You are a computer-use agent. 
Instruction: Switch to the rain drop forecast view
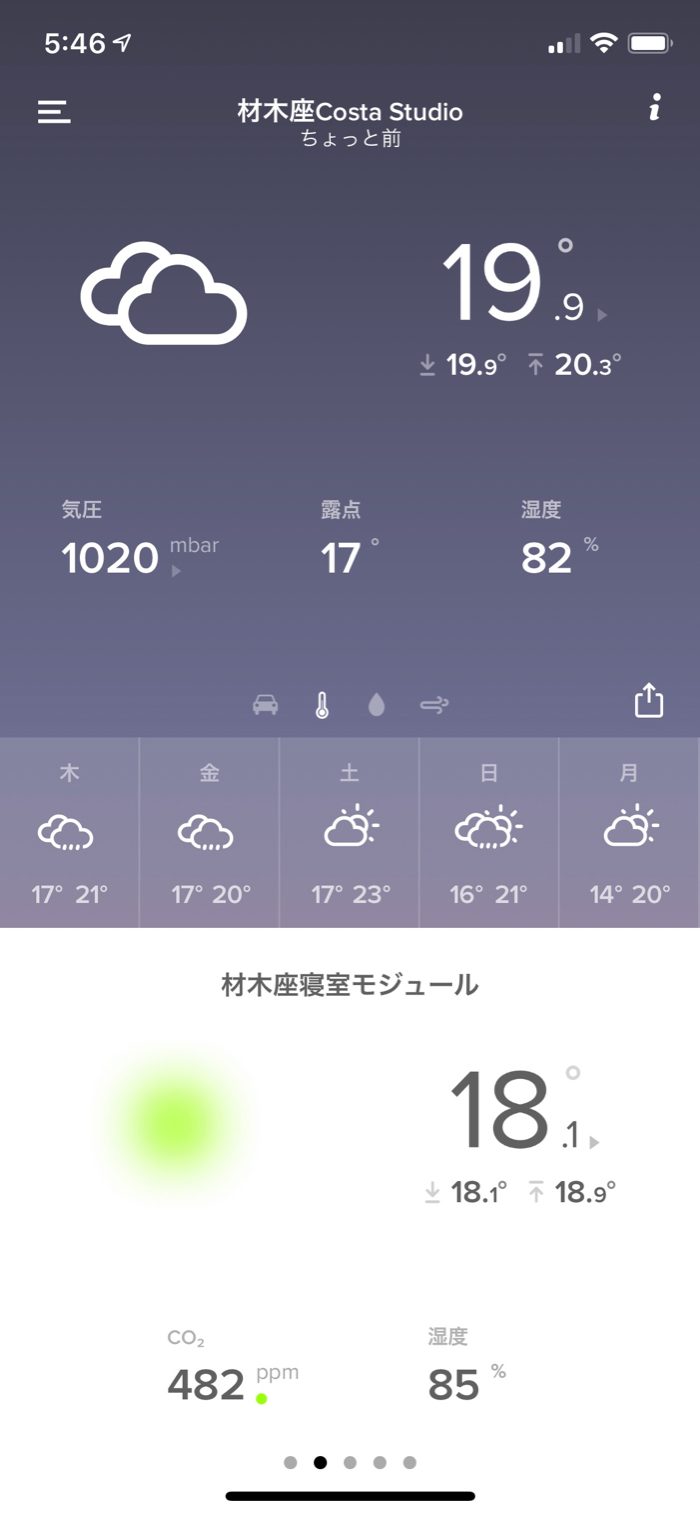click(376, 705)
